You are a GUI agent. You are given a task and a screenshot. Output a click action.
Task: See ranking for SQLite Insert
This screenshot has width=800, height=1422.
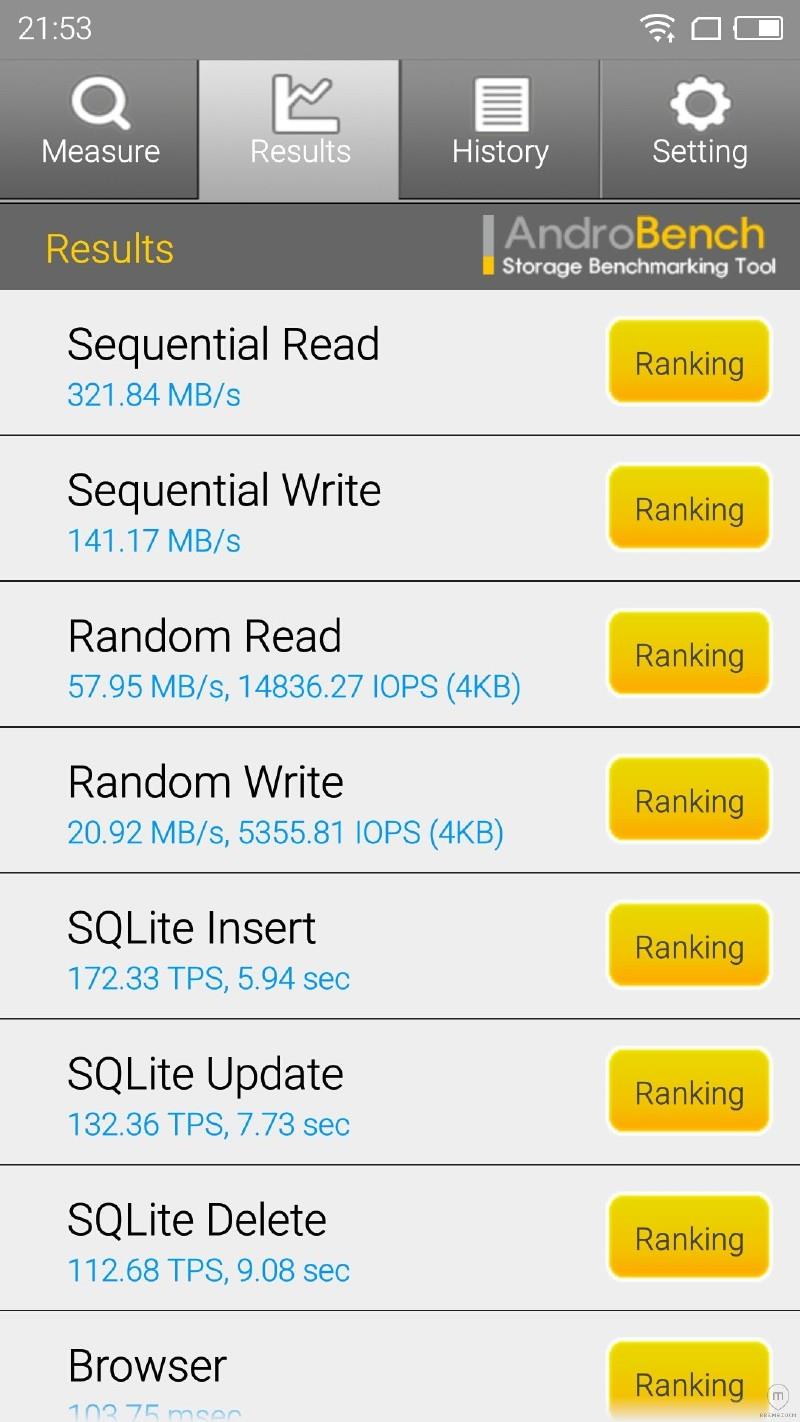689,947
